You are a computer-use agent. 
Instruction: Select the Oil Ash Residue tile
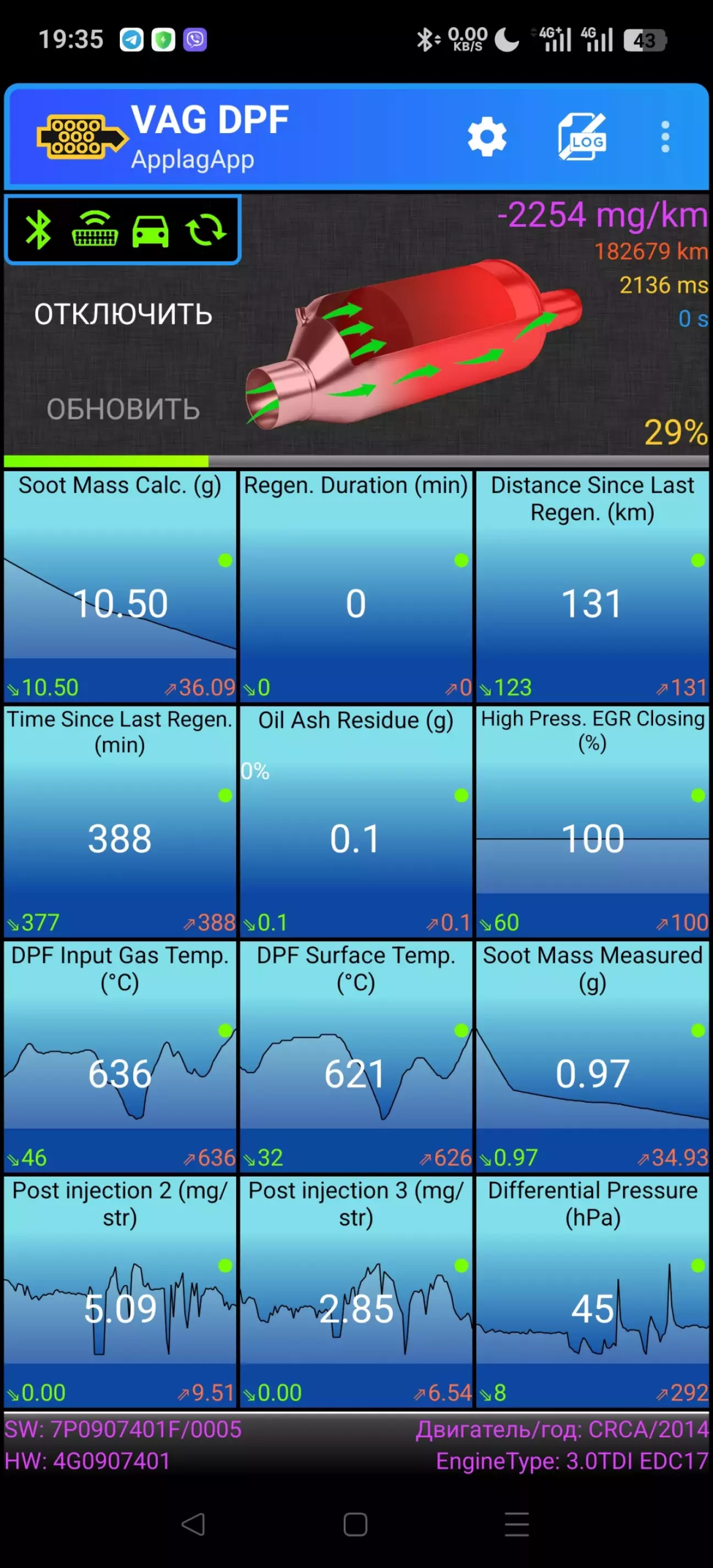pos(356,821)
